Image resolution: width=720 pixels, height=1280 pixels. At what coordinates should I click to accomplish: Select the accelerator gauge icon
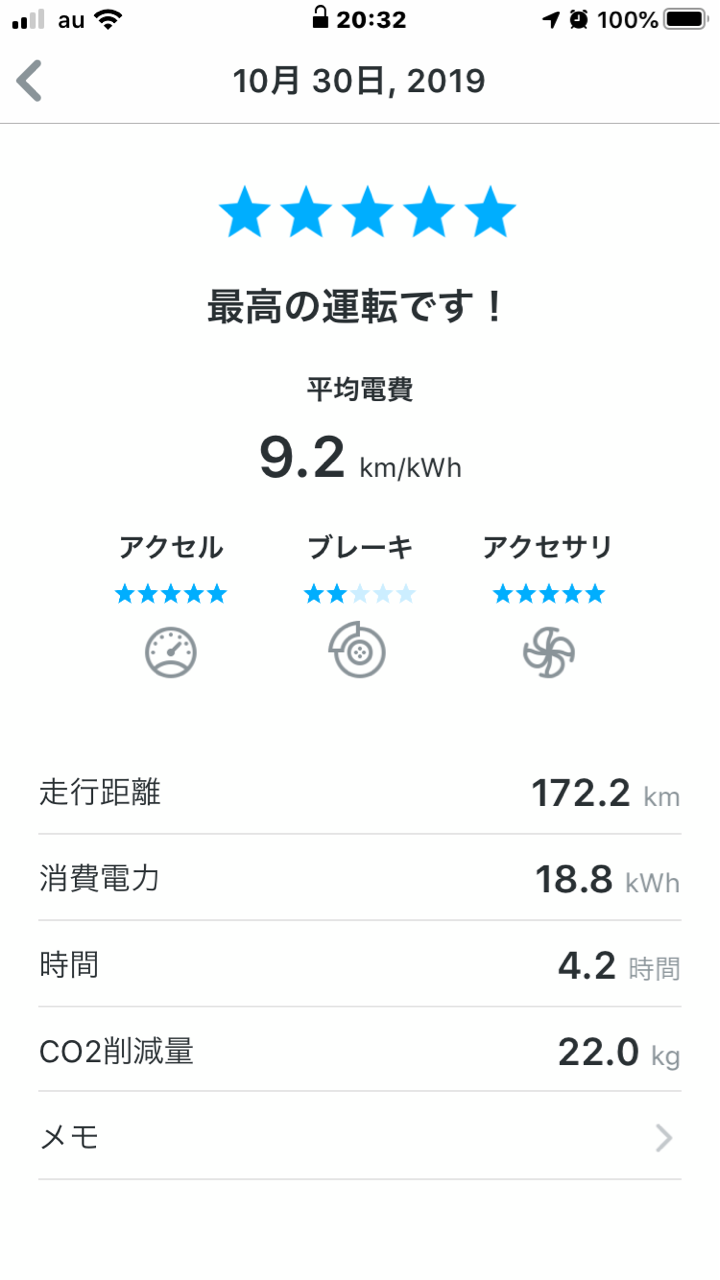coord(170,650)
